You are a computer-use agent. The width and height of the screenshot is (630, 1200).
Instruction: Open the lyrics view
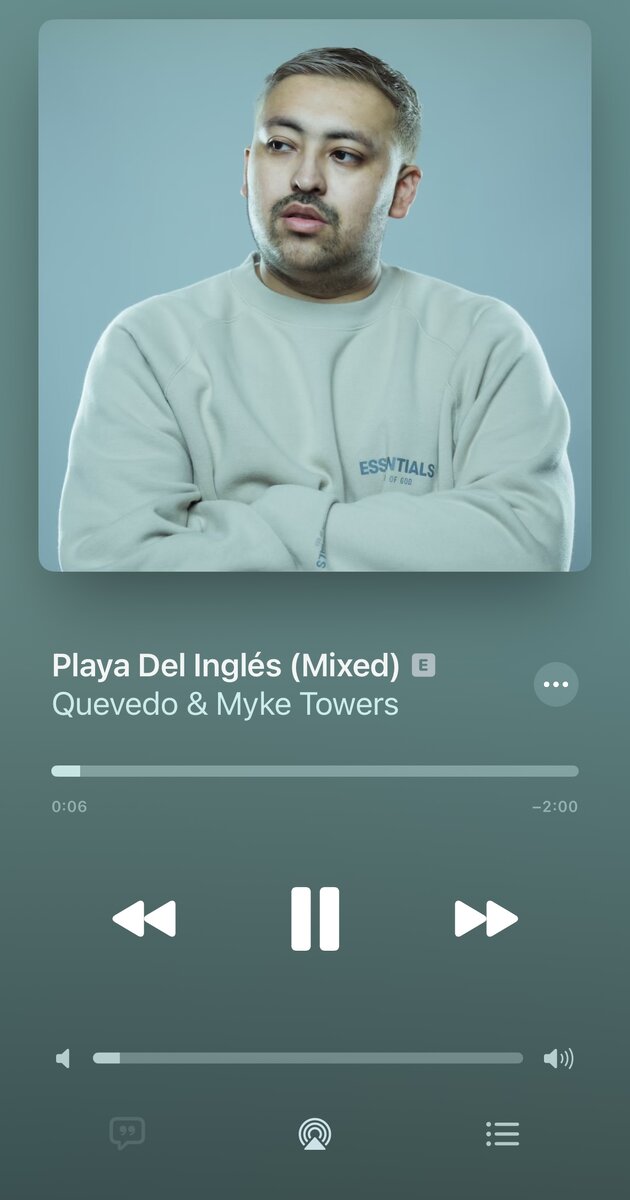127,1133
